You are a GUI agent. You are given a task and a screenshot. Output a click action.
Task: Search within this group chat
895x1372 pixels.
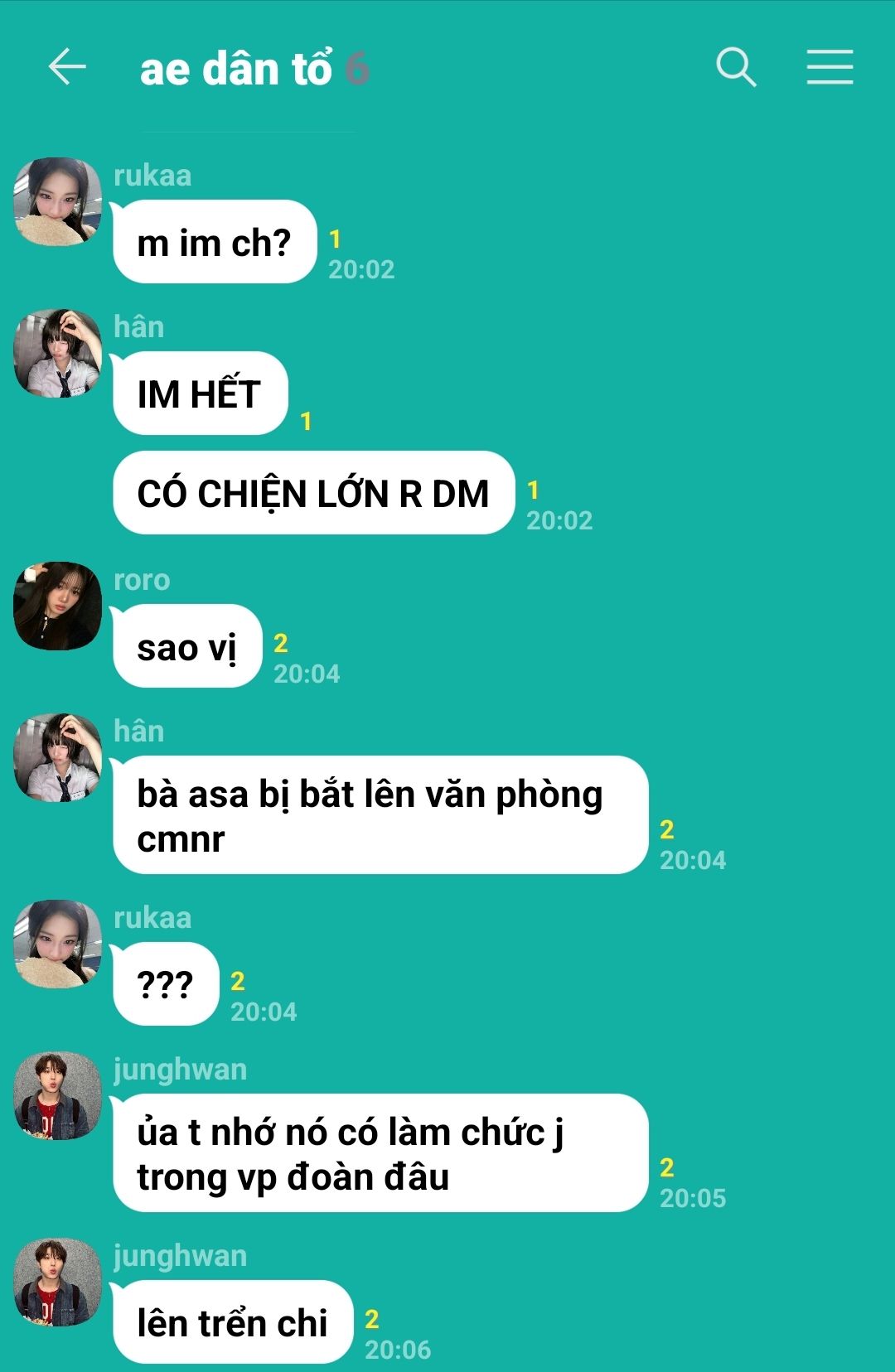coord(736,67)
